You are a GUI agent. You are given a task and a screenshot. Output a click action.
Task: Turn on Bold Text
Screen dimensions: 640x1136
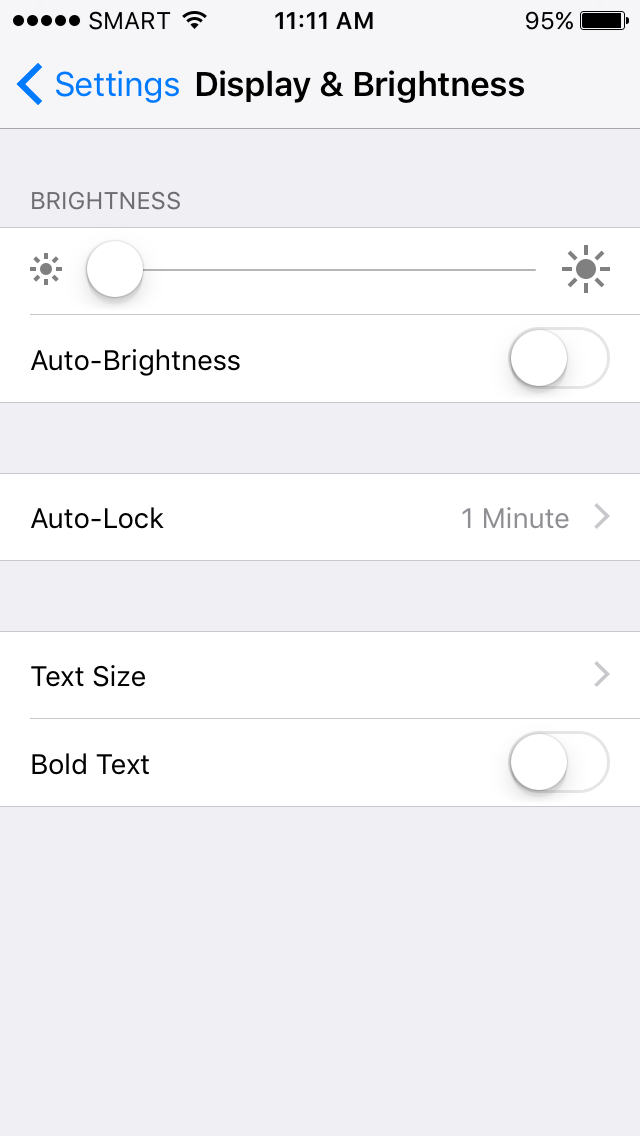[559, 764]
